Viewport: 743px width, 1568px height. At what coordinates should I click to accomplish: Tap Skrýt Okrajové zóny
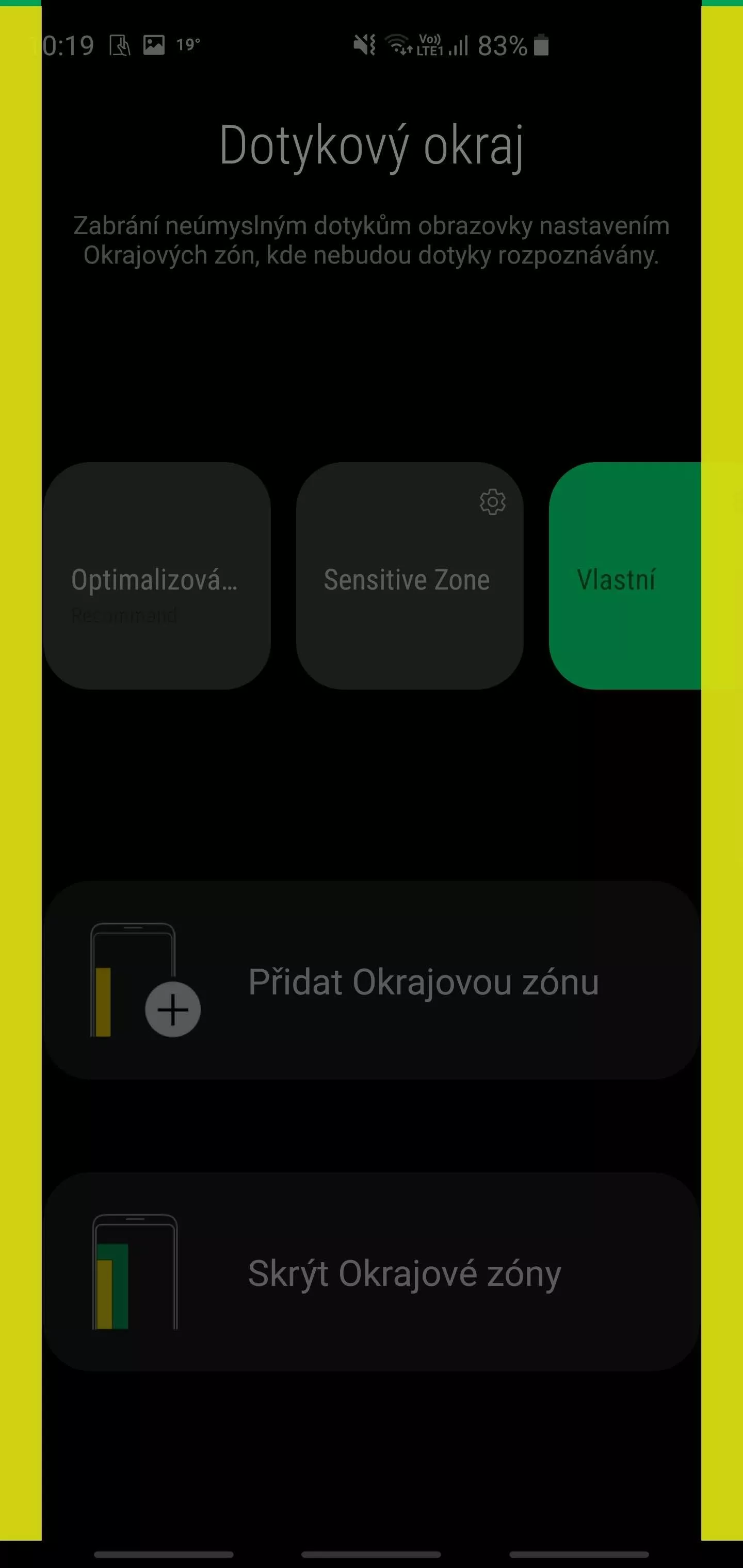click(x=372, y=1271)
